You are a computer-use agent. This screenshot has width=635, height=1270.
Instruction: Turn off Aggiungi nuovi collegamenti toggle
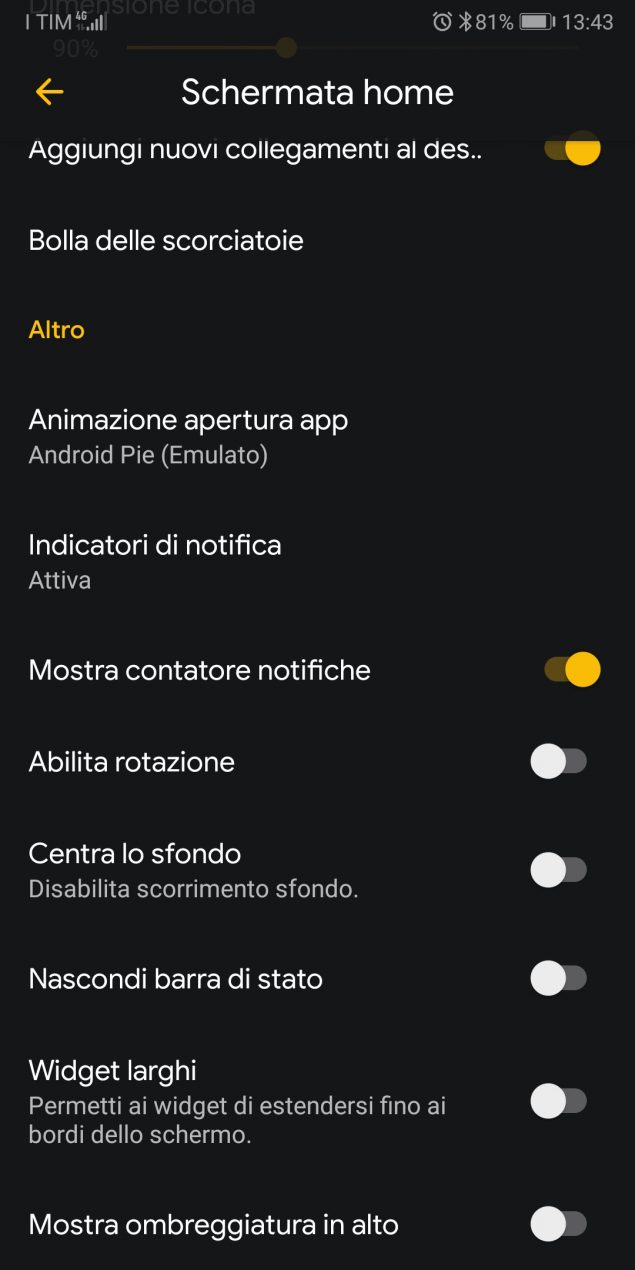click(x=572, y=150)
